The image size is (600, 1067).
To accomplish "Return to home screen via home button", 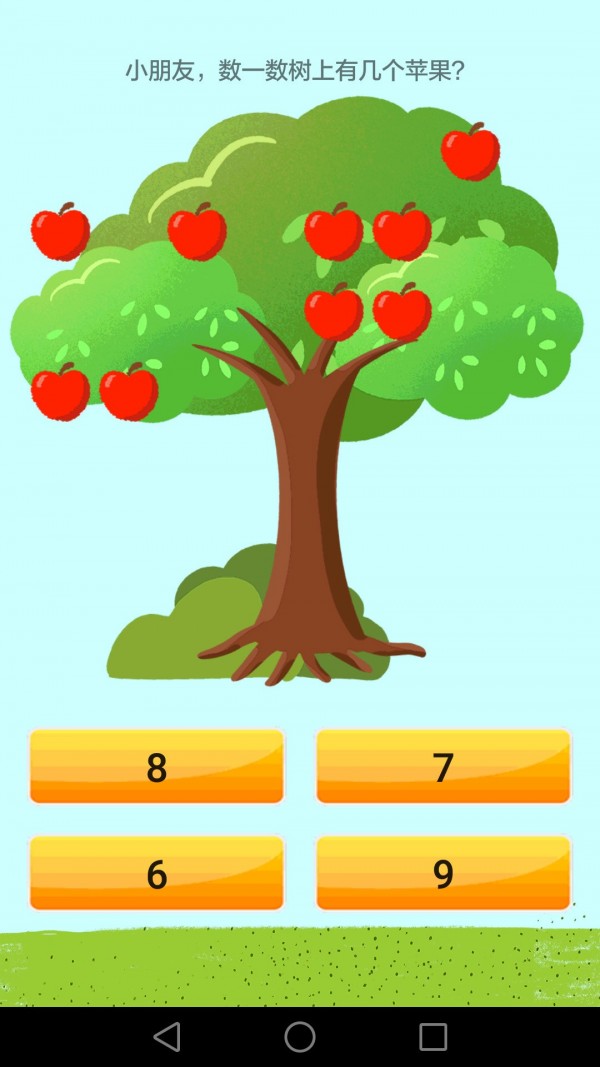I will [x=300, y=1037].
